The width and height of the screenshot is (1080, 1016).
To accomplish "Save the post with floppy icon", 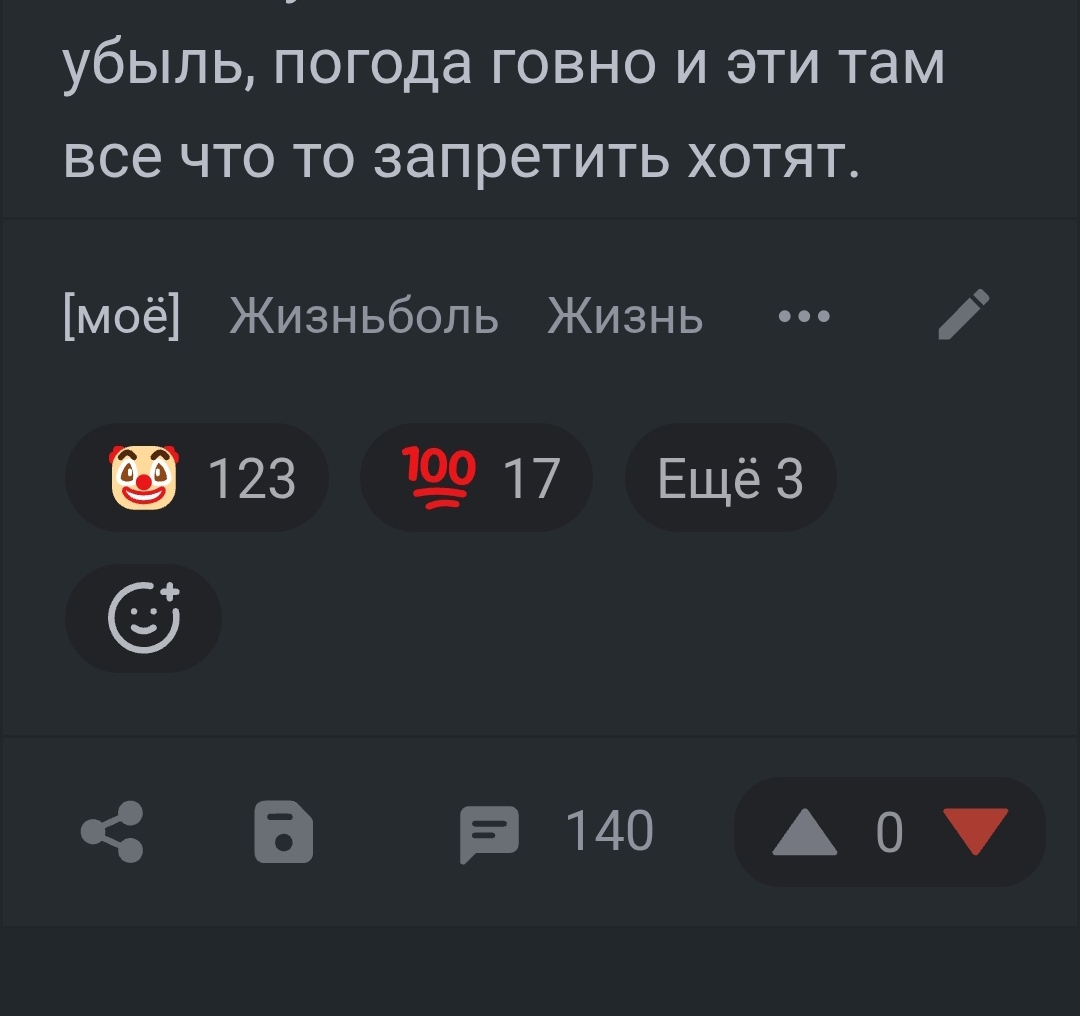I will (x=284, y=832).
